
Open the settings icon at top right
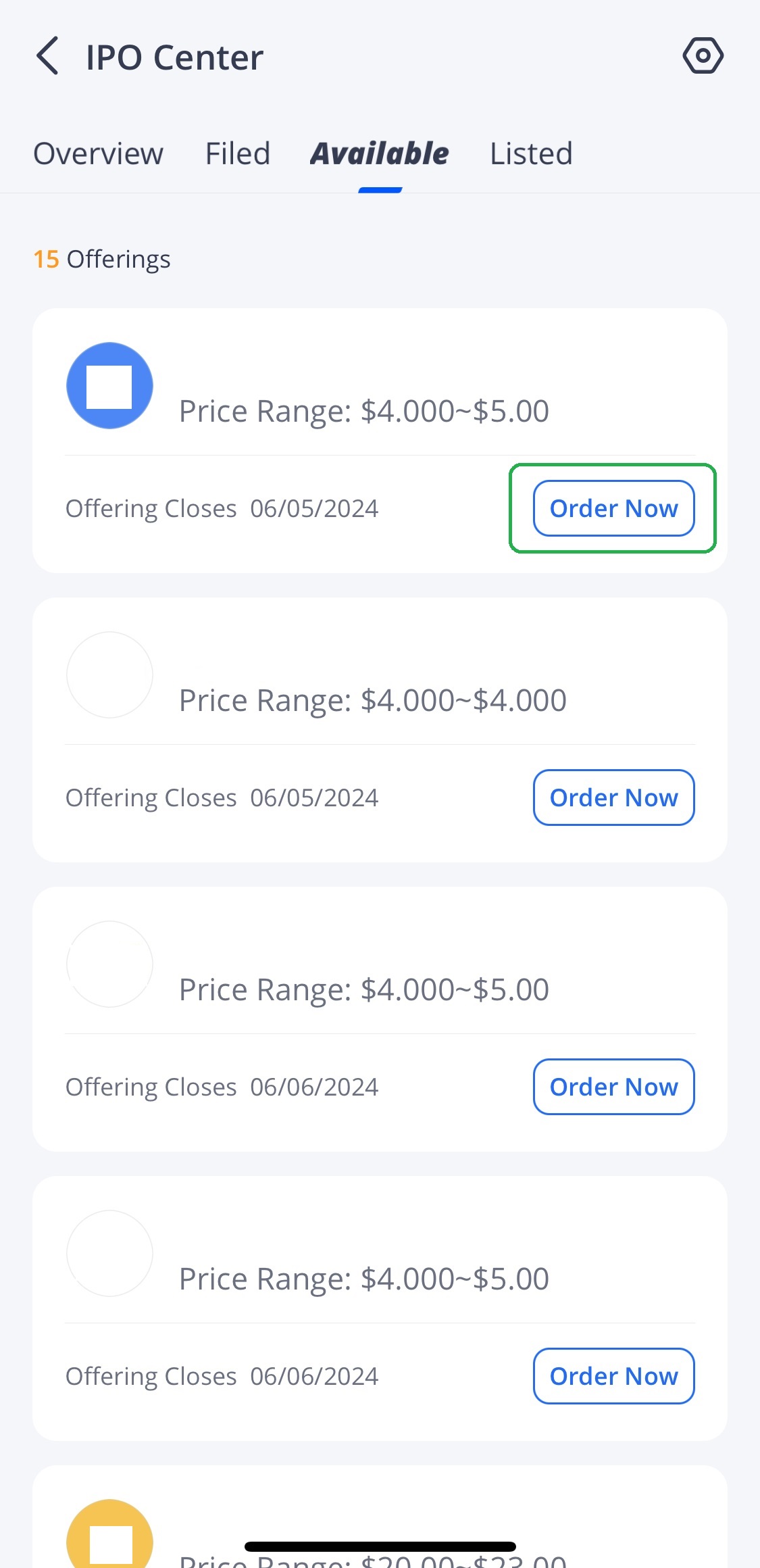[x=703, y=55]
